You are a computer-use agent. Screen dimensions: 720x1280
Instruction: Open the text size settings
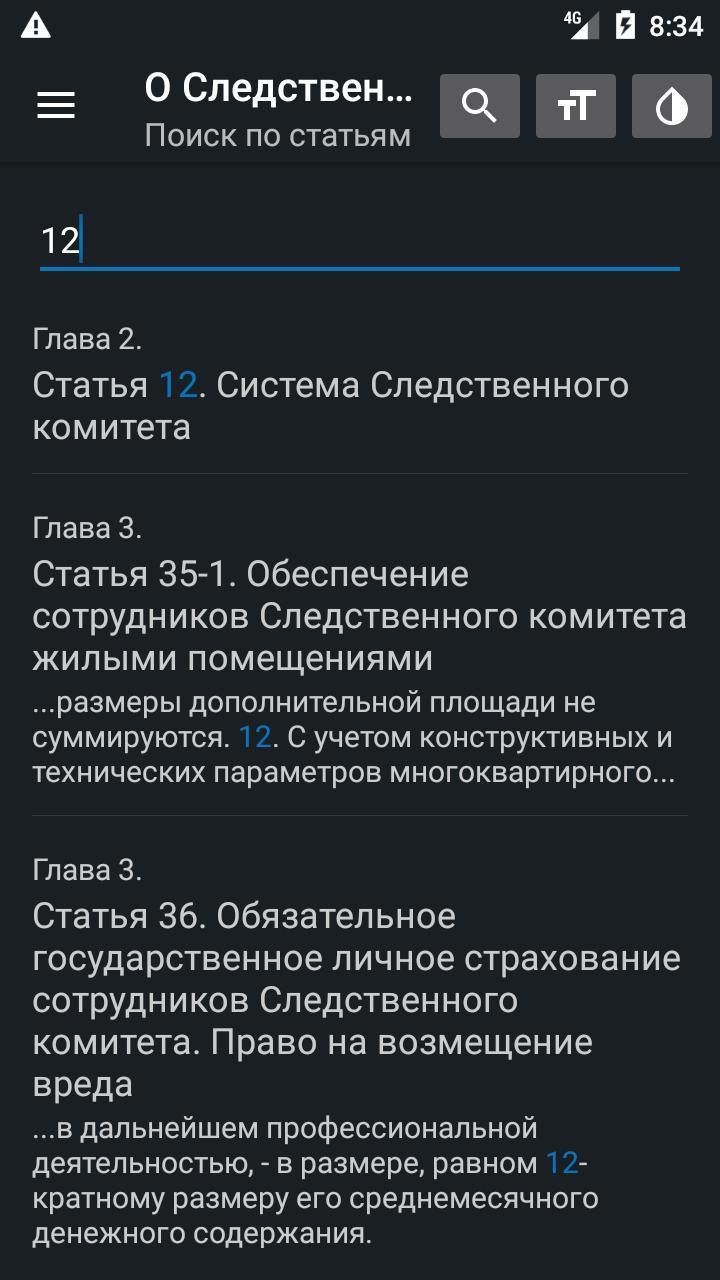[576, 106]
